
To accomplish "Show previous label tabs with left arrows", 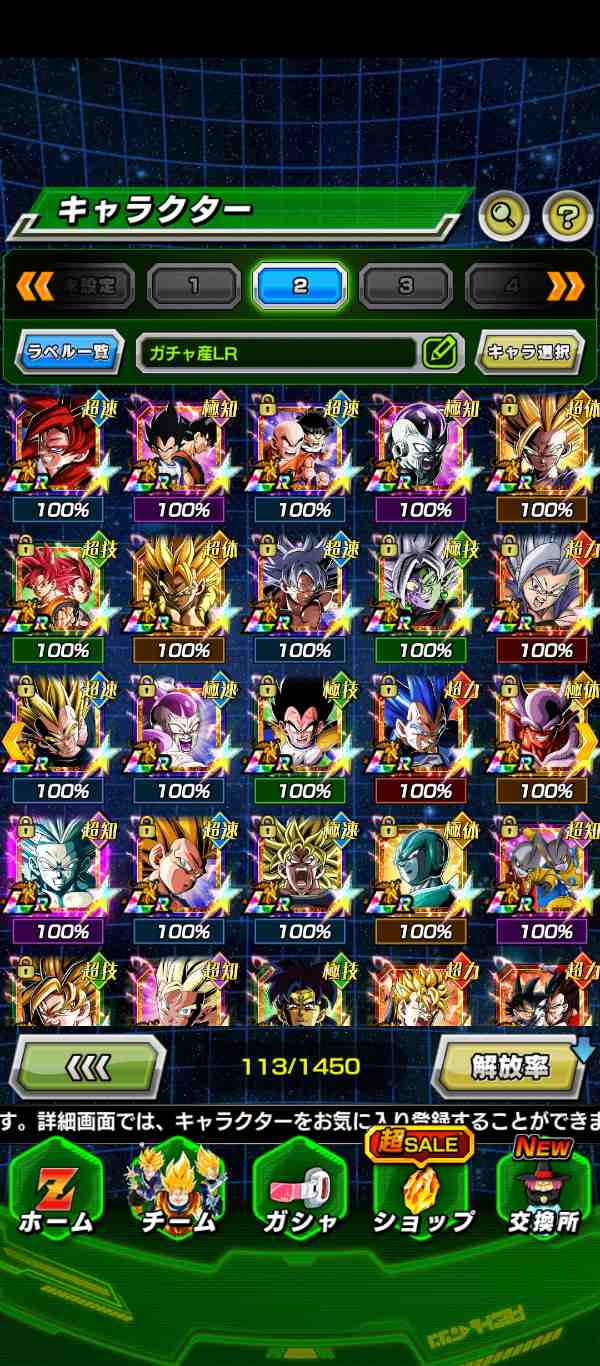I will pyautogui.click(x=33, y=286).
